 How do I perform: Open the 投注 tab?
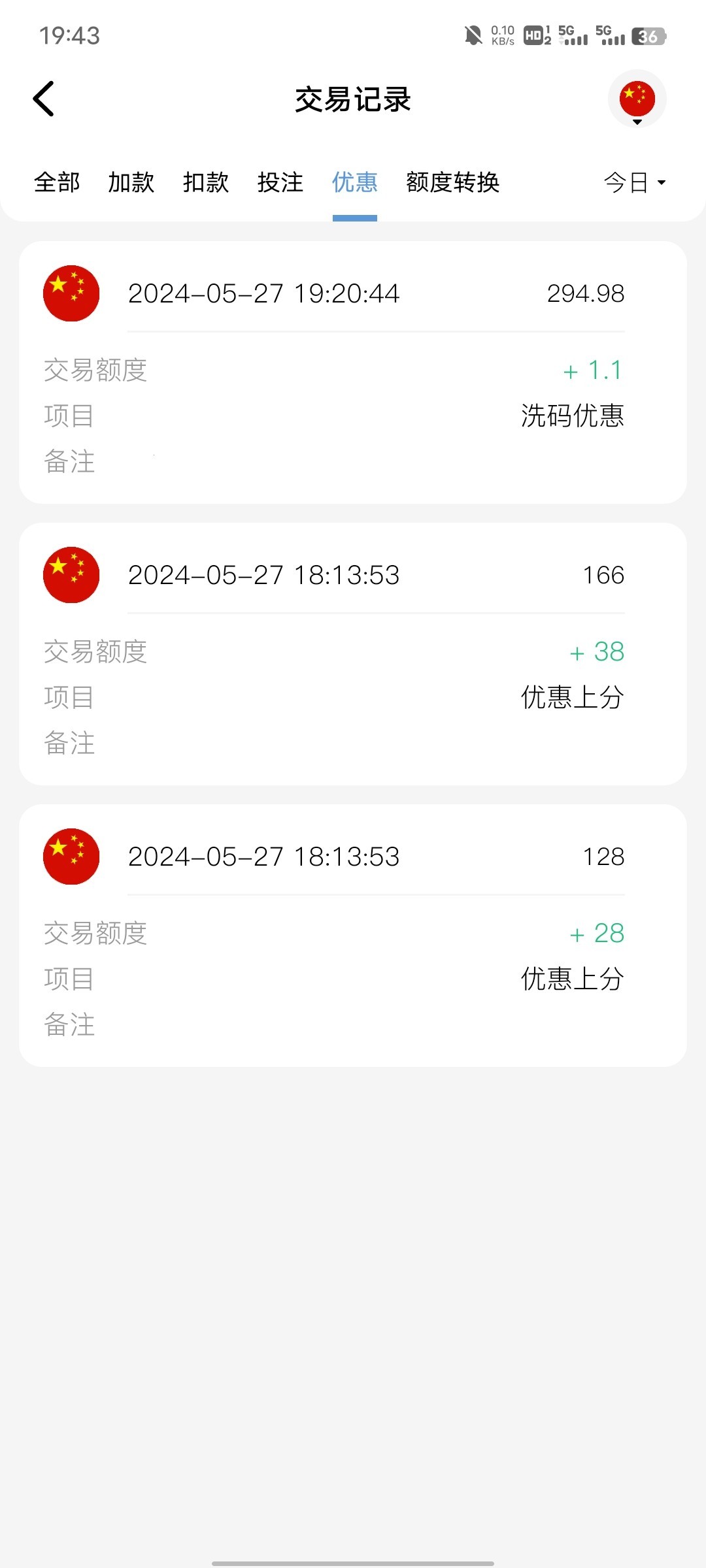pos(280,182)
